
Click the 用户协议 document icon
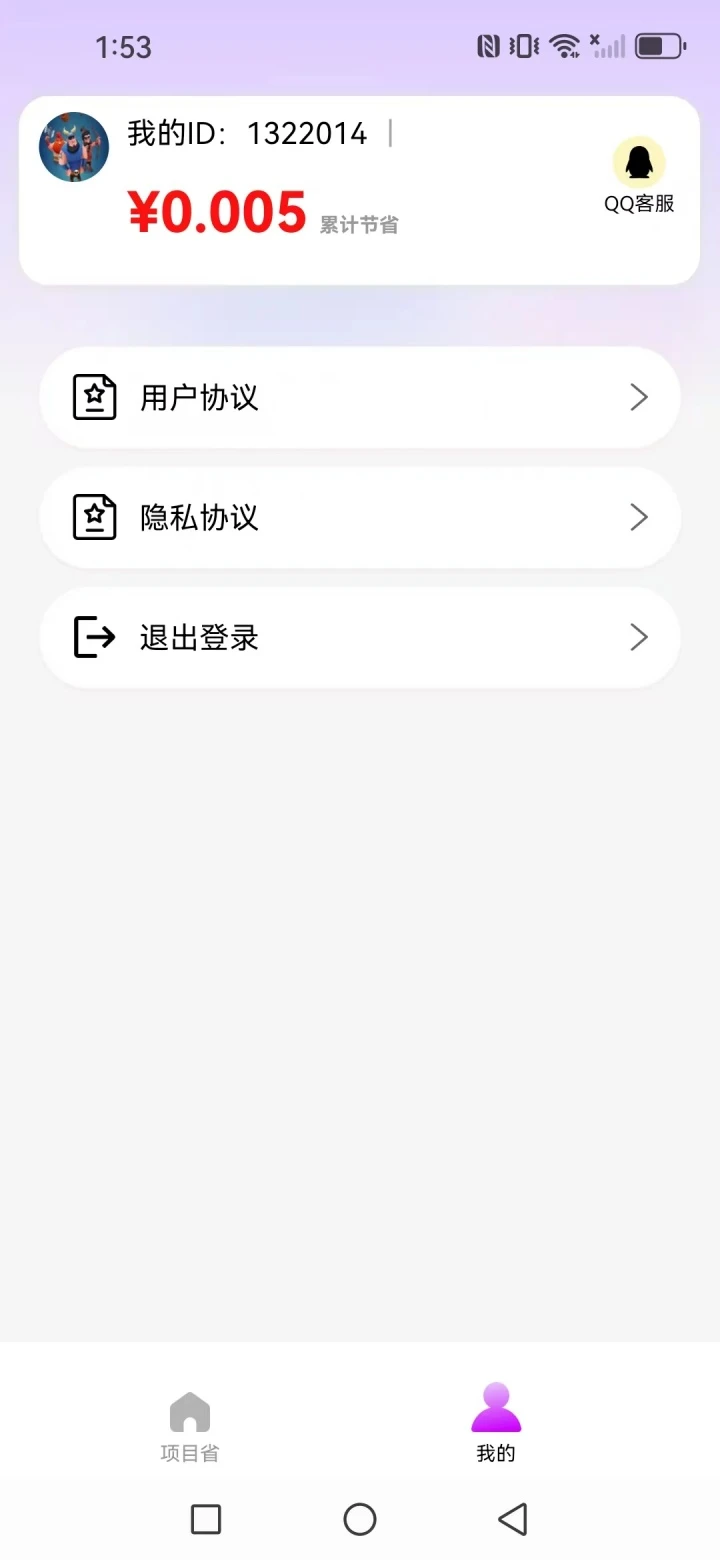(93, 397)
